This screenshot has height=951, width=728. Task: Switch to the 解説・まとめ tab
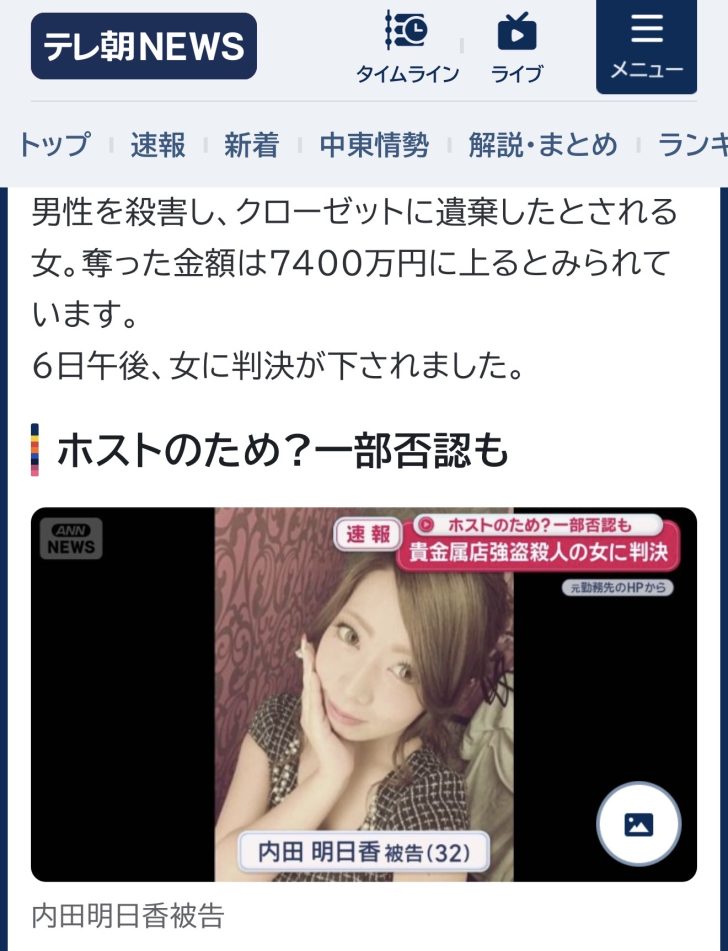[x=543, y=145]
